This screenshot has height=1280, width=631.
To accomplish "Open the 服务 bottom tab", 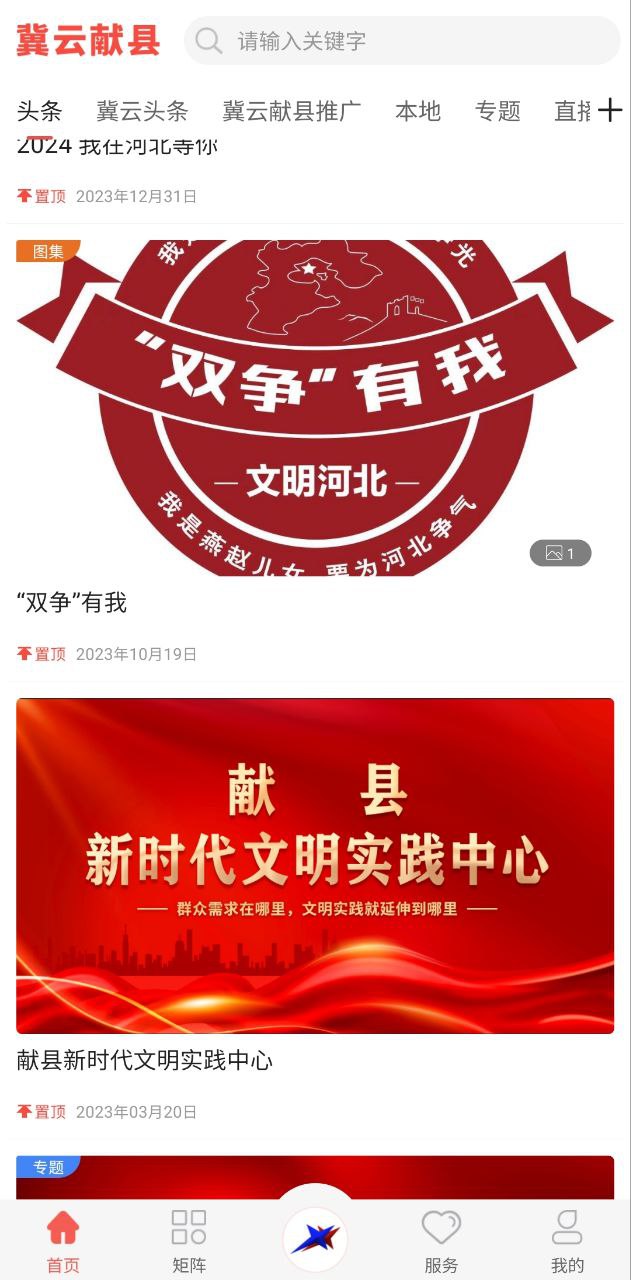I will point(441,1241).
